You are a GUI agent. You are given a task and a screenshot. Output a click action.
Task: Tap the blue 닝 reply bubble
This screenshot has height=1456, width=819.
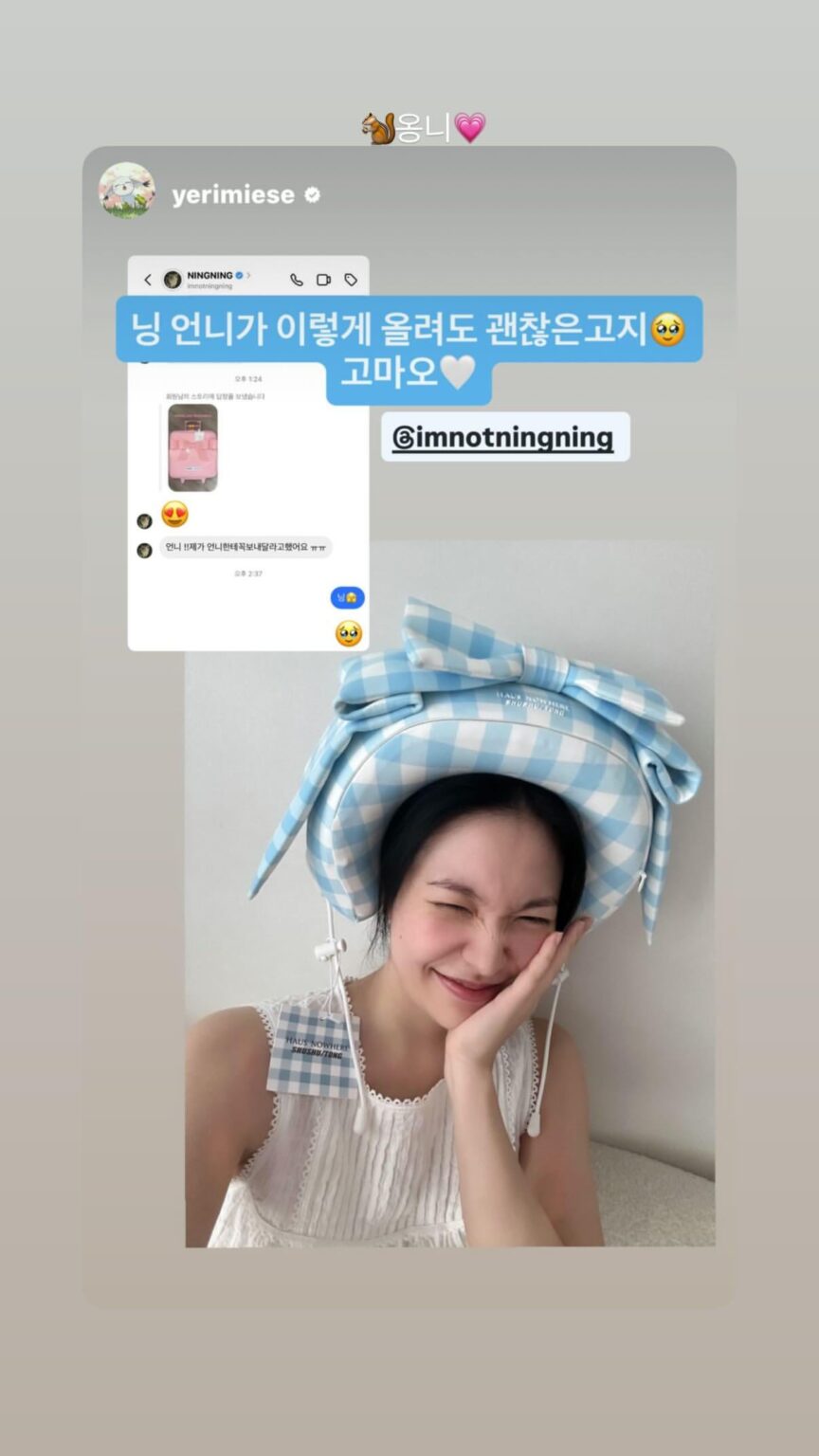point(347,596)
